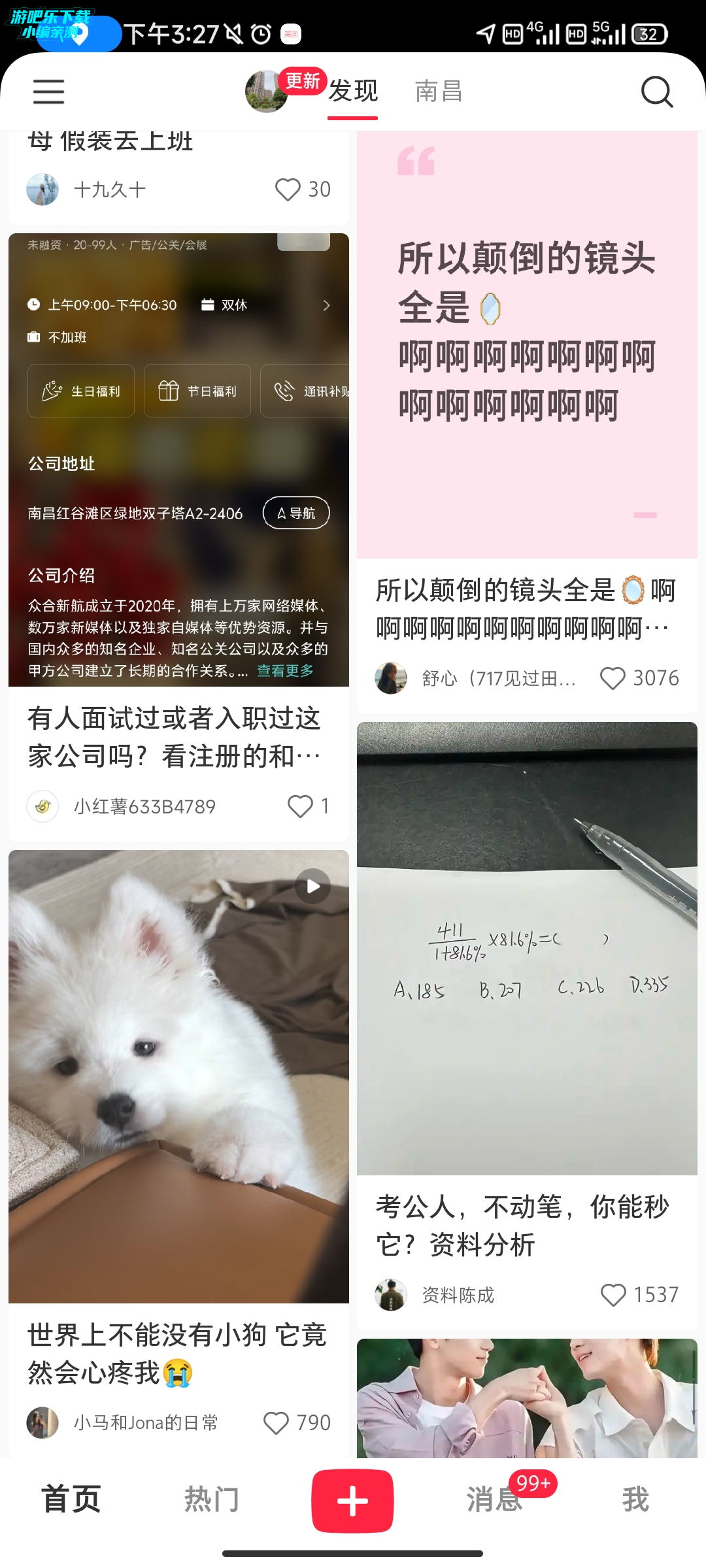Image resolution: width=706 pixels, height=1568 pixels.
Task: Like the post by 小红薯633B4789
Action: click(300, 806)
